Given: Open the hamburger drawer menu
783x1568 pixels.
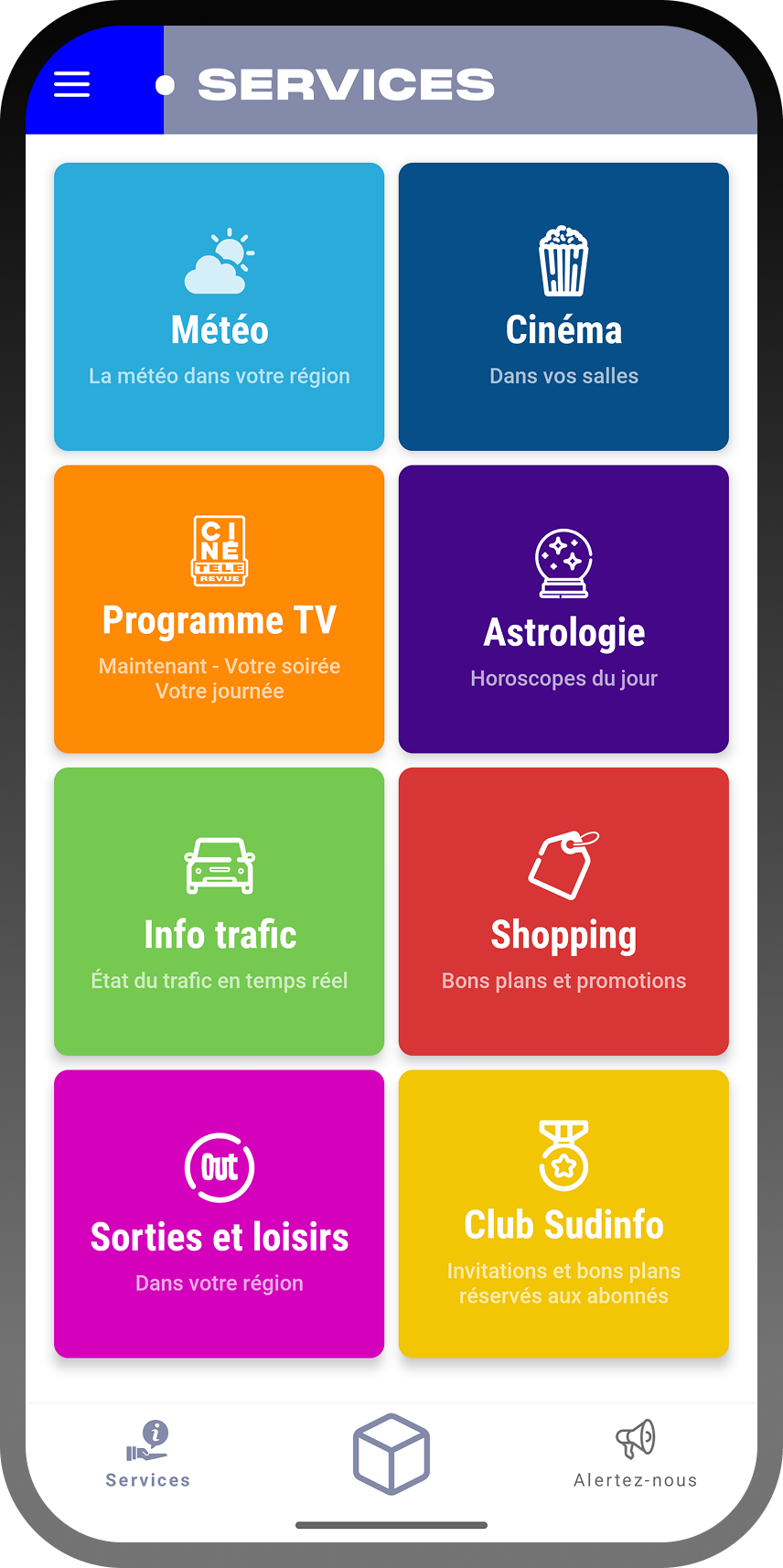Looking at the screenshot, I should pyautogui.click(x=71, y=84).
